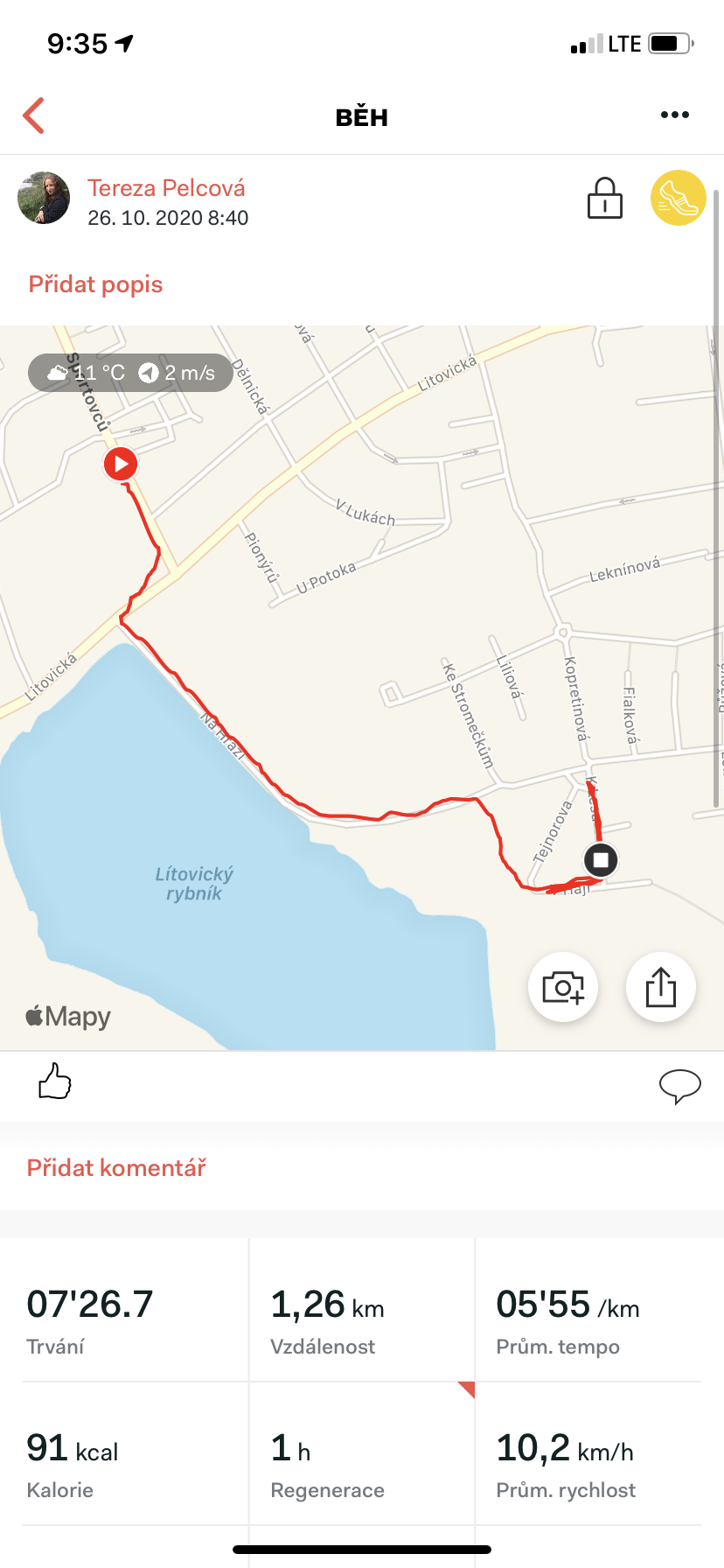Go back using the red arrow
The width and height of the screenshot is (724, 1568).
(34, 115)
